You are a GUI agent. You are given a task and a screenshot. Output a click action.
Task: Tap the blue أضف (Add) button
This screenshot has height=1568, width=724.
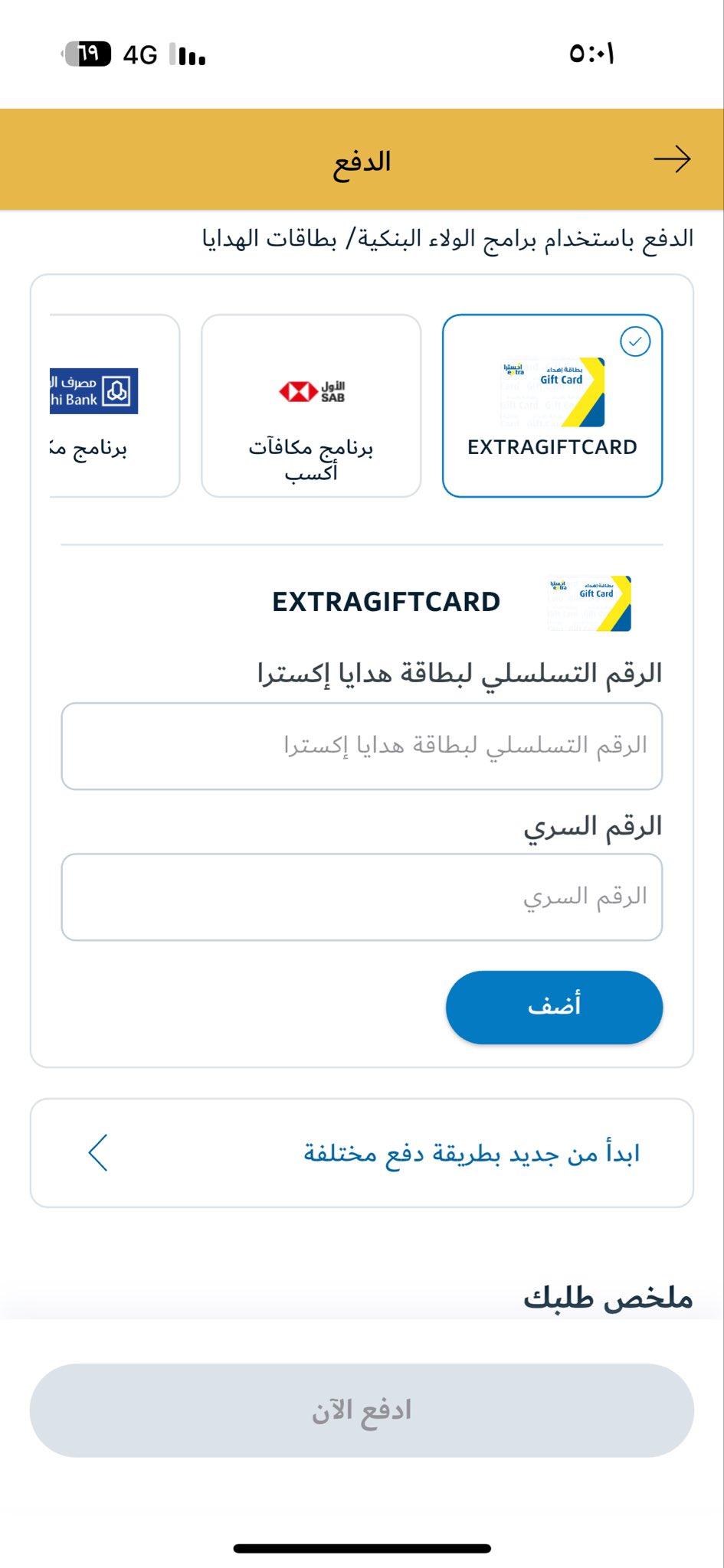click(x=554, y=1007)
